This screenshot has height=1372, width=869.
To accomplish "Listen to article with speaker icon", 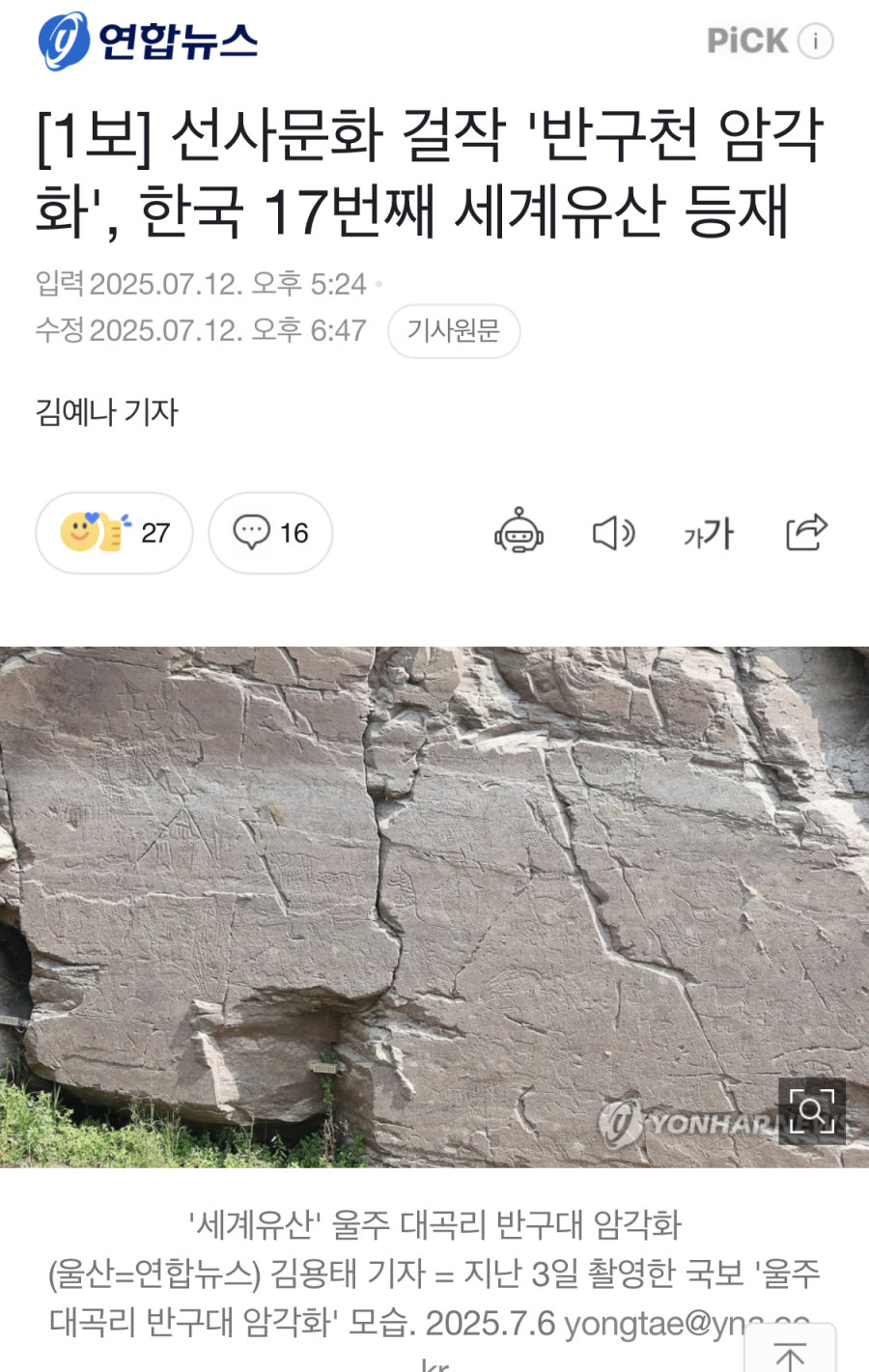I will 613,533.
